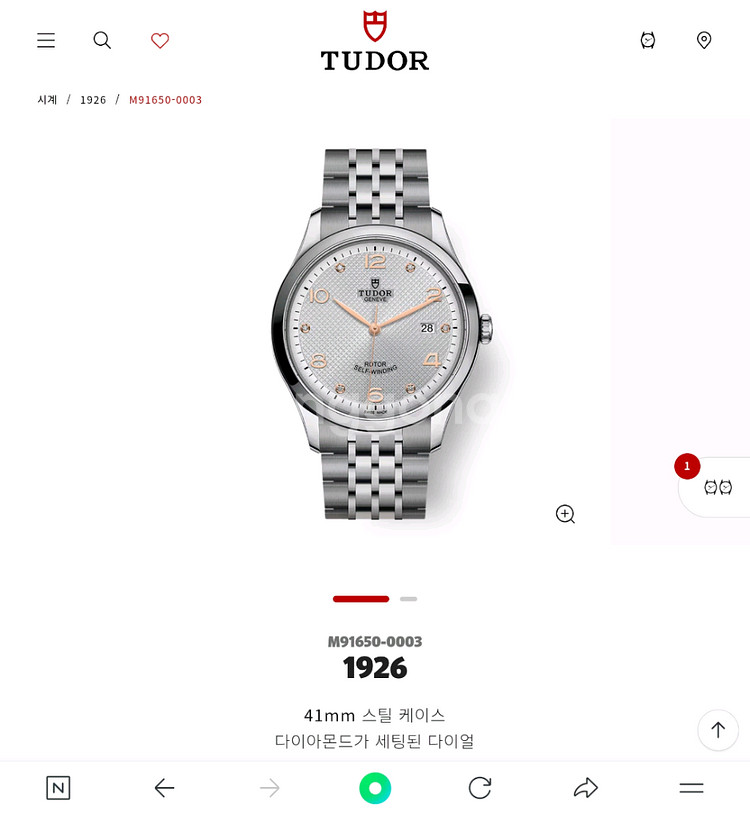Screen dimensions: 750x815
Task: Open the favorites heart icon
Action: 160,40
